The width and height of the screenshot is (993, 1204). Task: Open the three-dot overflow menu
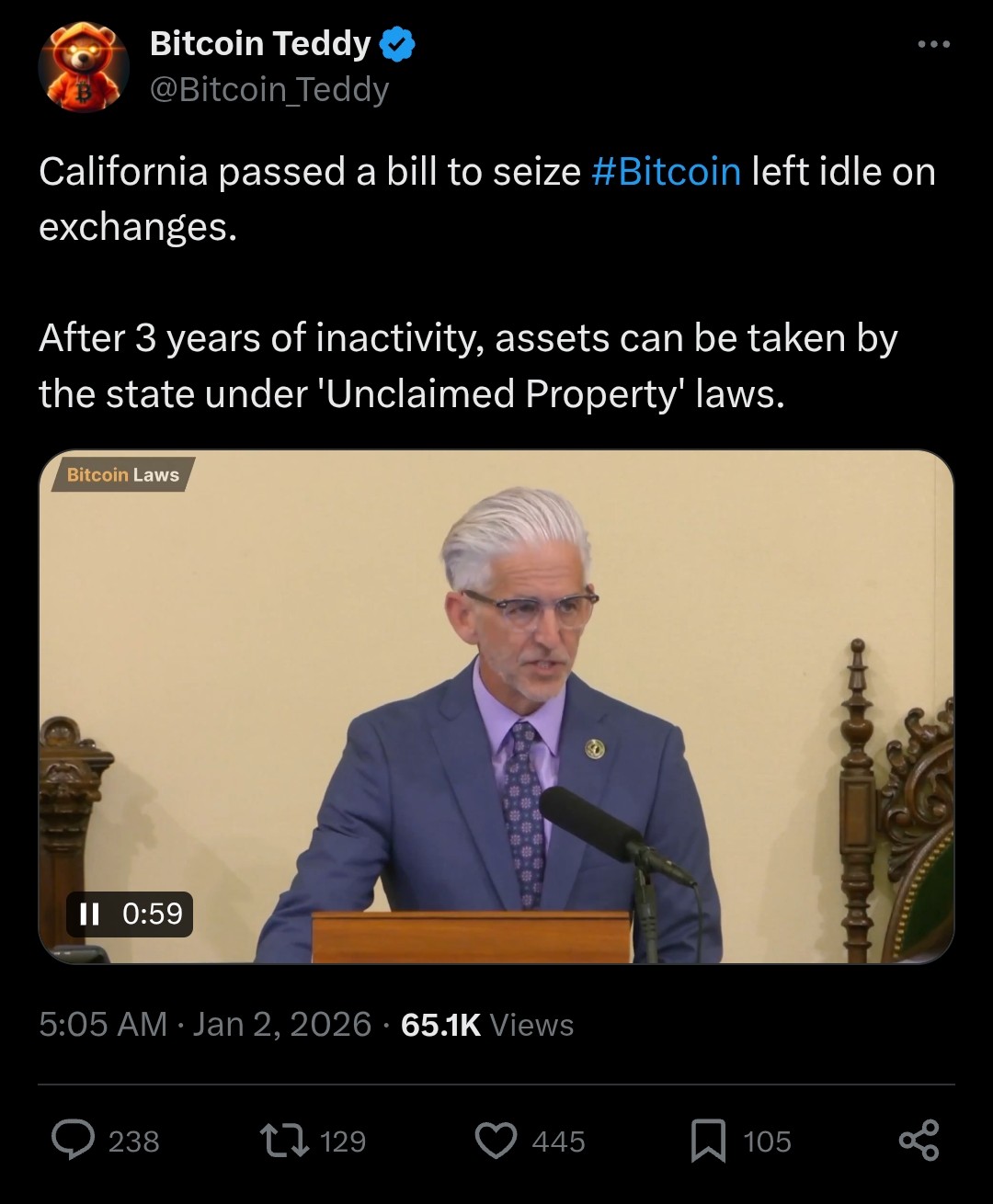click(x=934, y=44)
